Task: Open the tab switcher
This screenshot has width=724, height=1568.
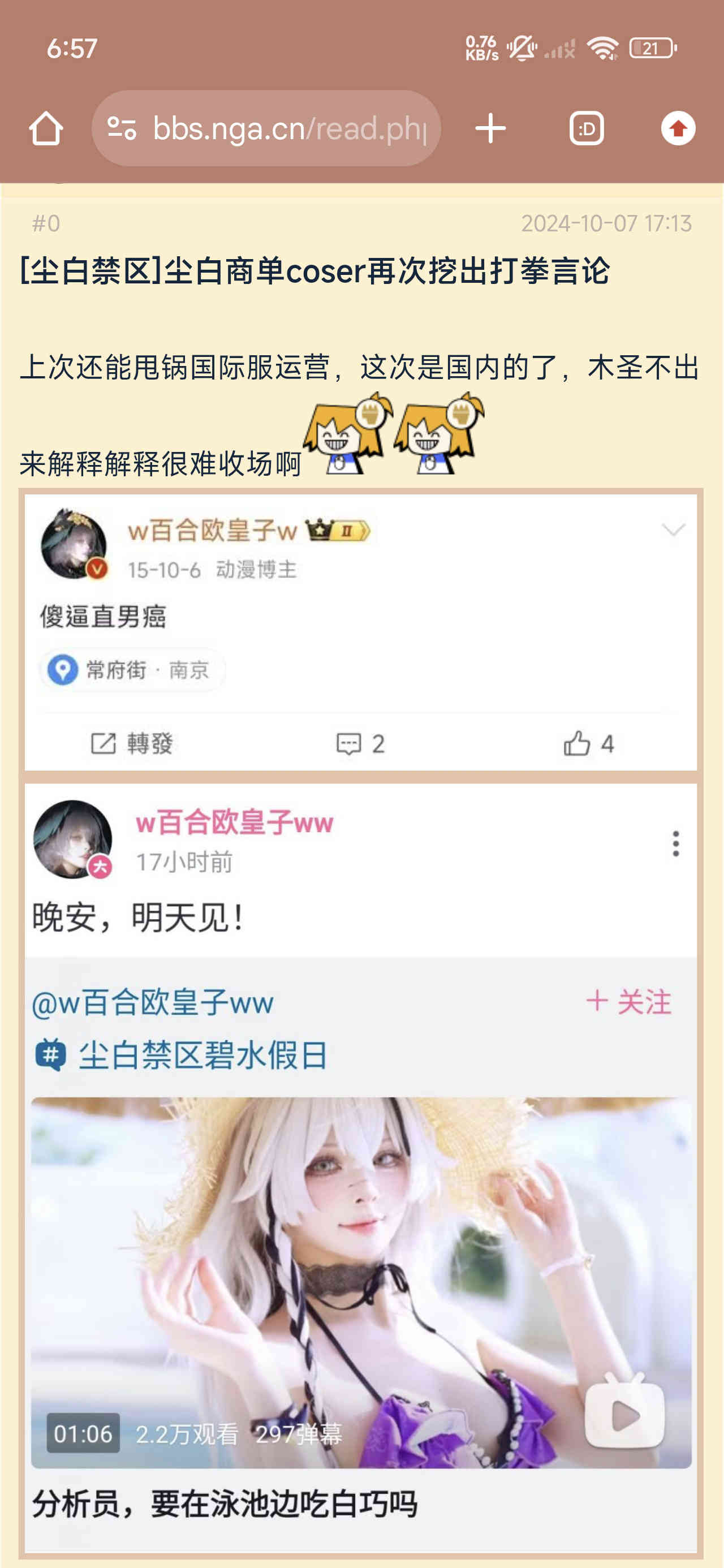Action: [587, 128]
